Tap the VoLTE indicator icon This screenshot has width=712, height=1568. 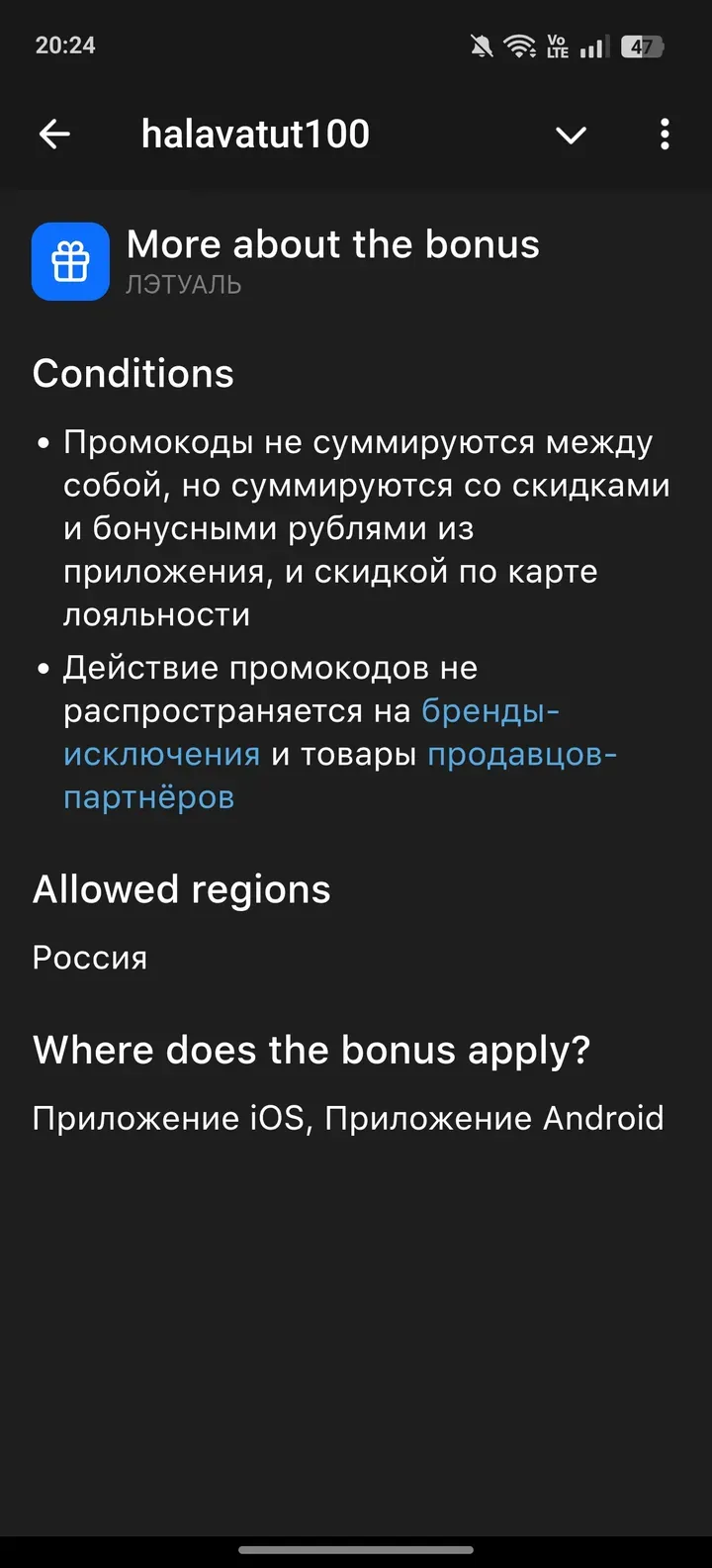(557, 45)
